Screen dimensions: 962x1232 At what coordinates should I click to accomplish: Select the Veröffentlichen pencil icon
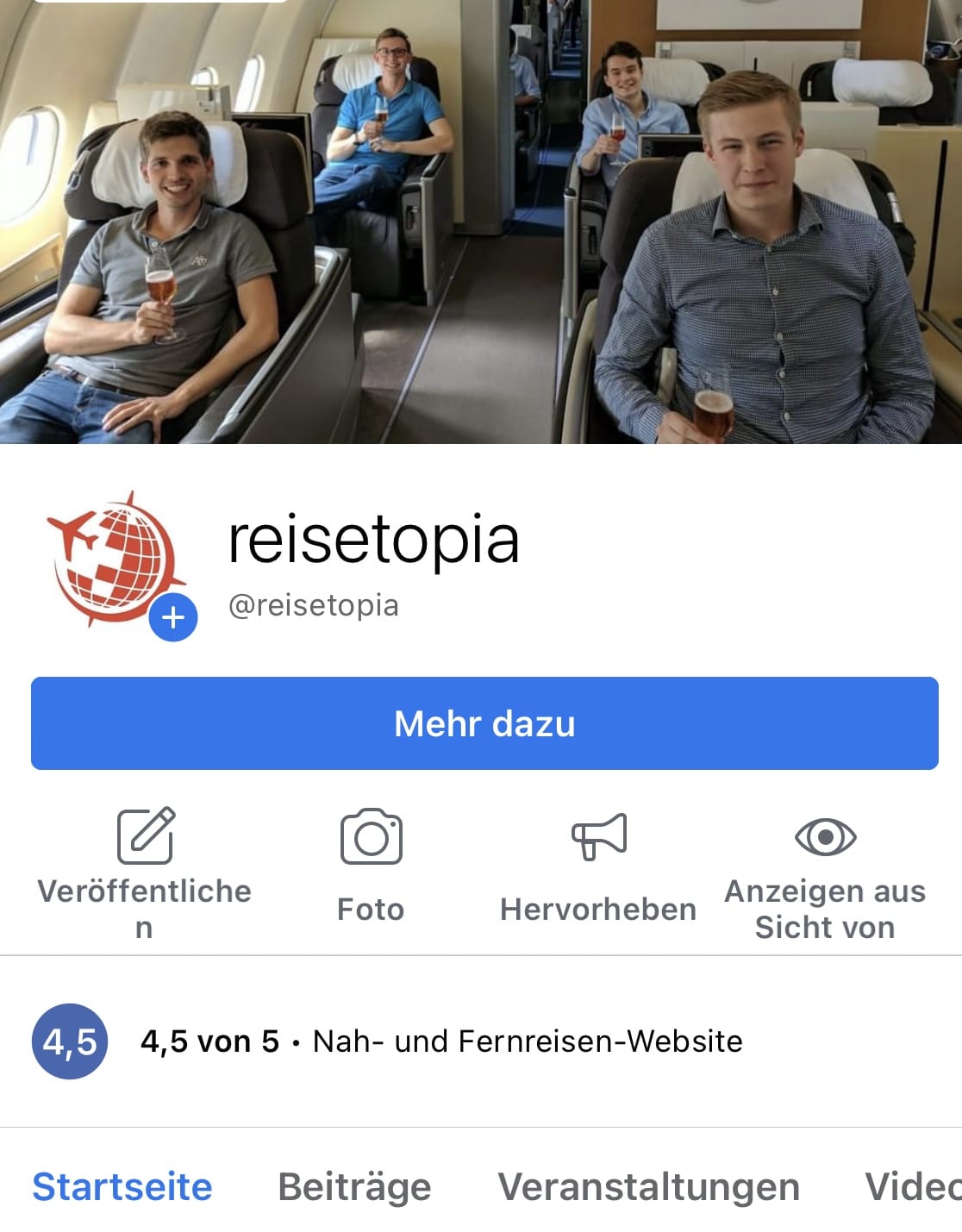(x=147, y=835)
